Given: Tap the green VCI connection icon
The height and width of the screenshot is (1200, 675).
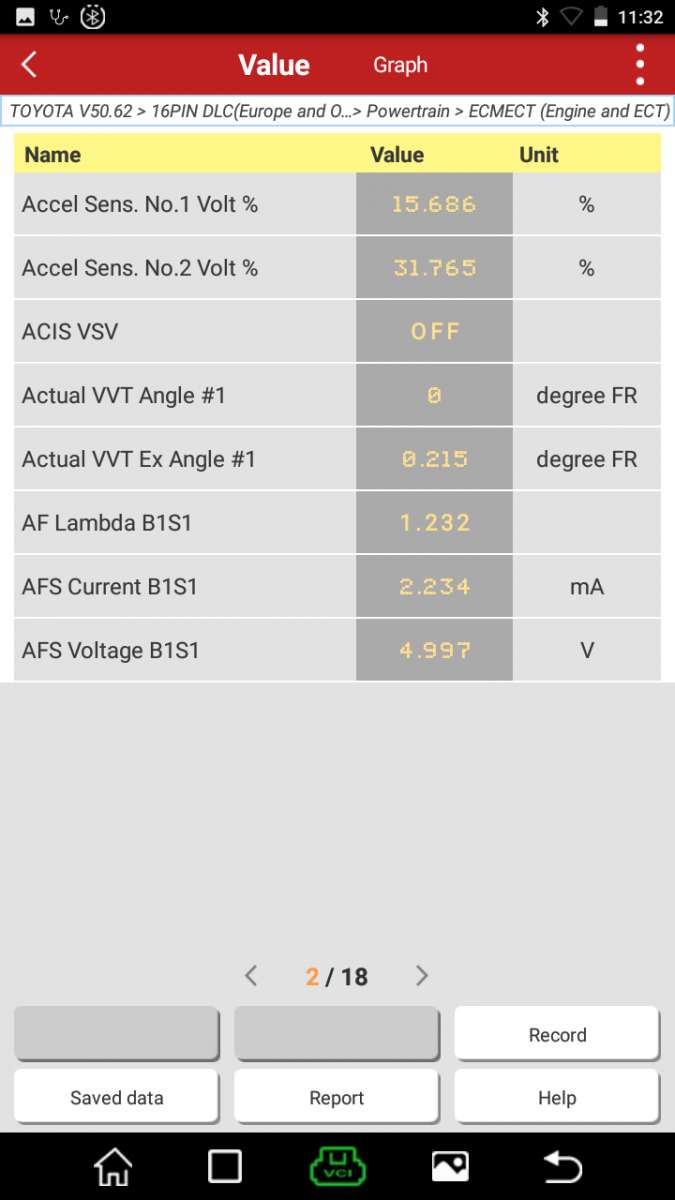Looking at the screenshot, I should [x=338, y=1166].
